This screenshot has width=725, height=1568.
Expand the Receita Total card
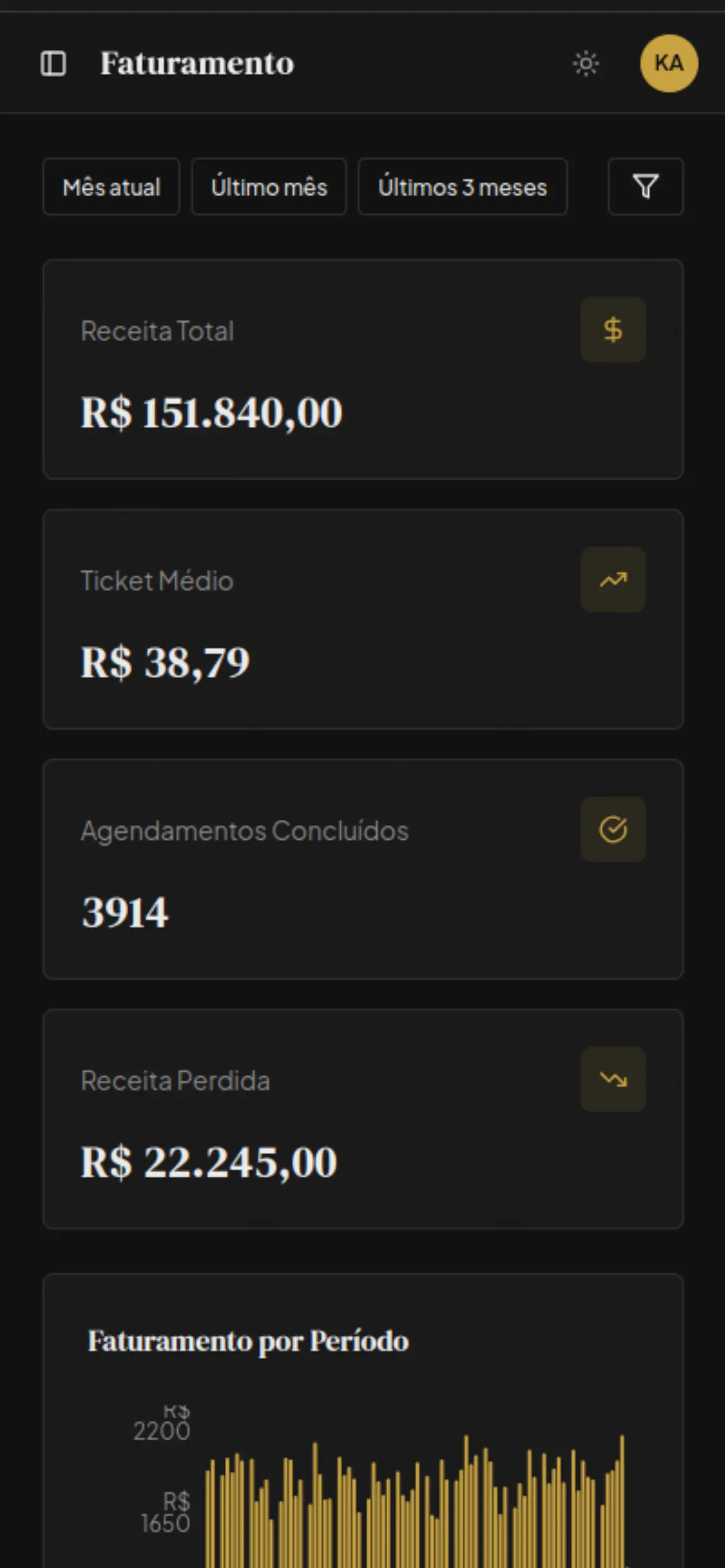(362, 368)
